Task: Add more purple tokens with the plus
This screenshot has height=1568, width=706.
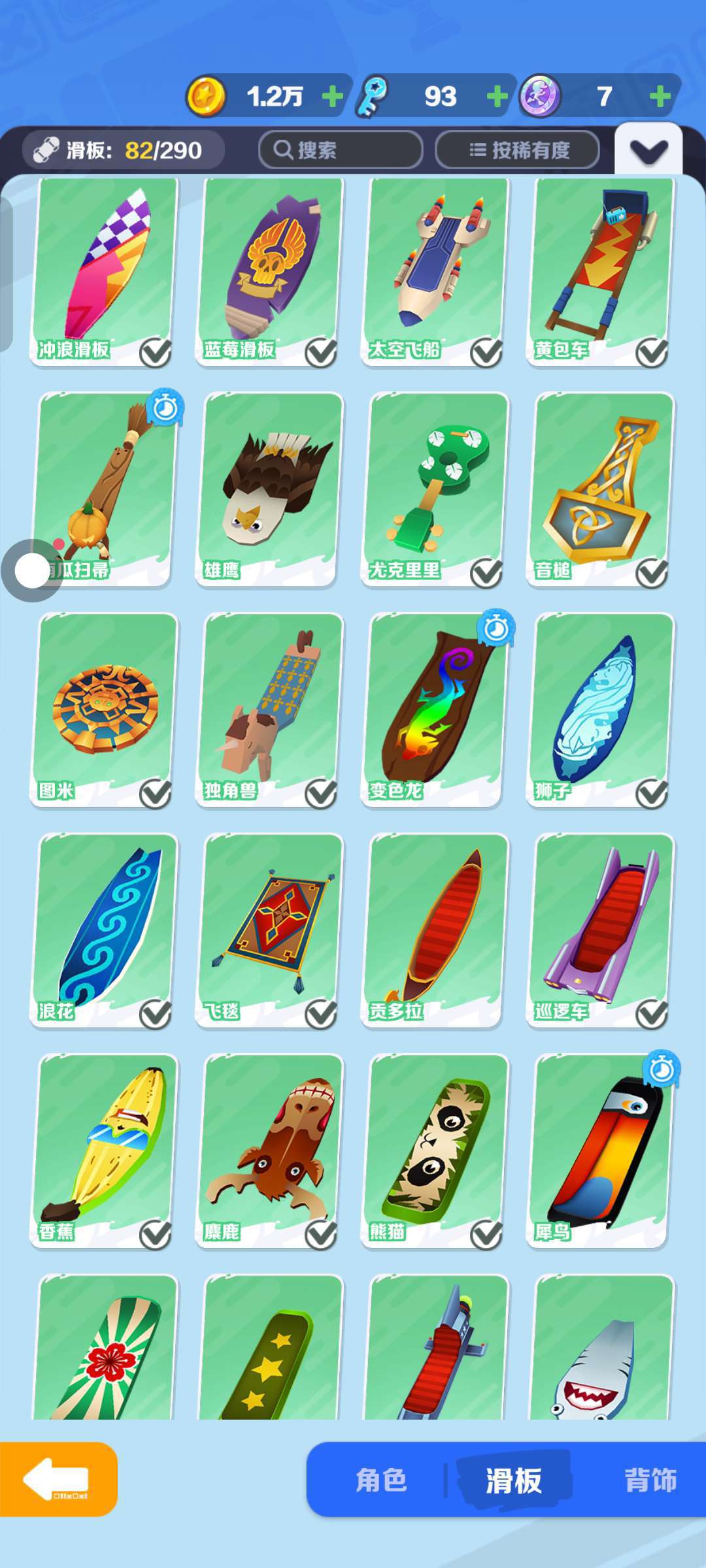Action: [660, 97]
